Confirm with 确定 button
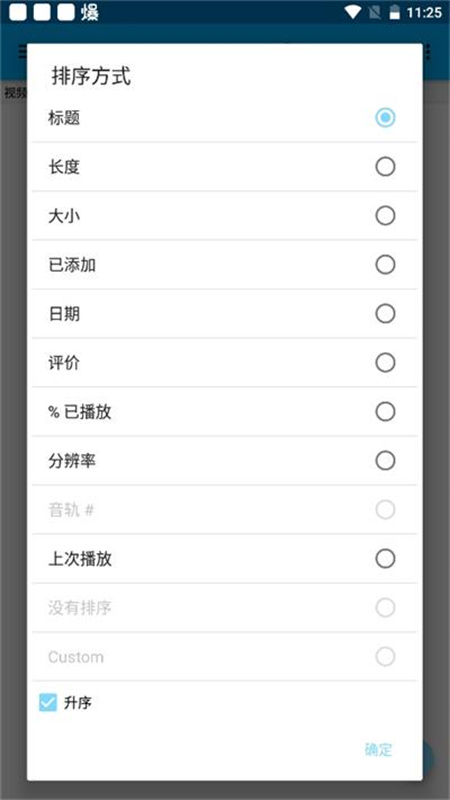 (x=378, y=749)
